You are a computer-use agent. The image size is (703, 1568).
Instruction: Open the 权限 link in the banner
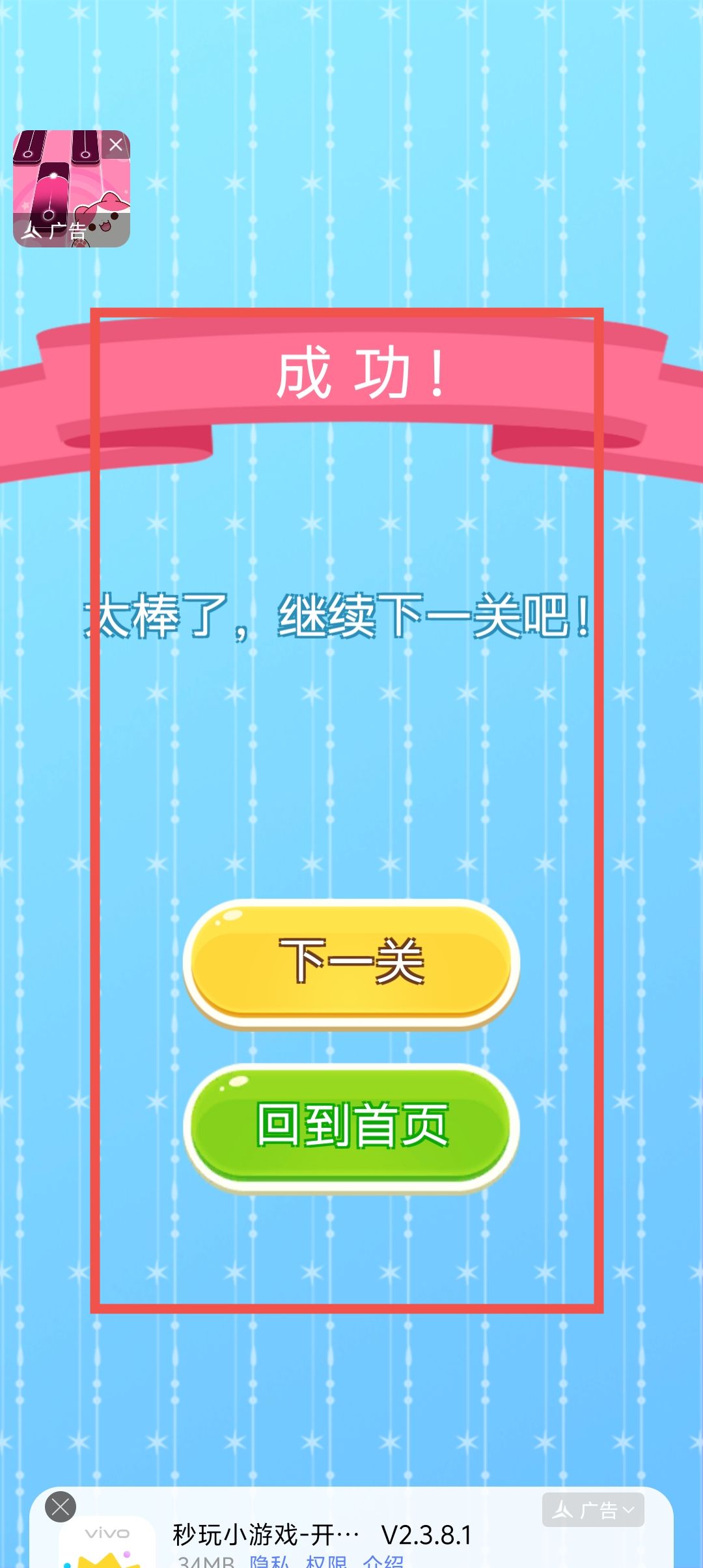(x=326, y=1561)
